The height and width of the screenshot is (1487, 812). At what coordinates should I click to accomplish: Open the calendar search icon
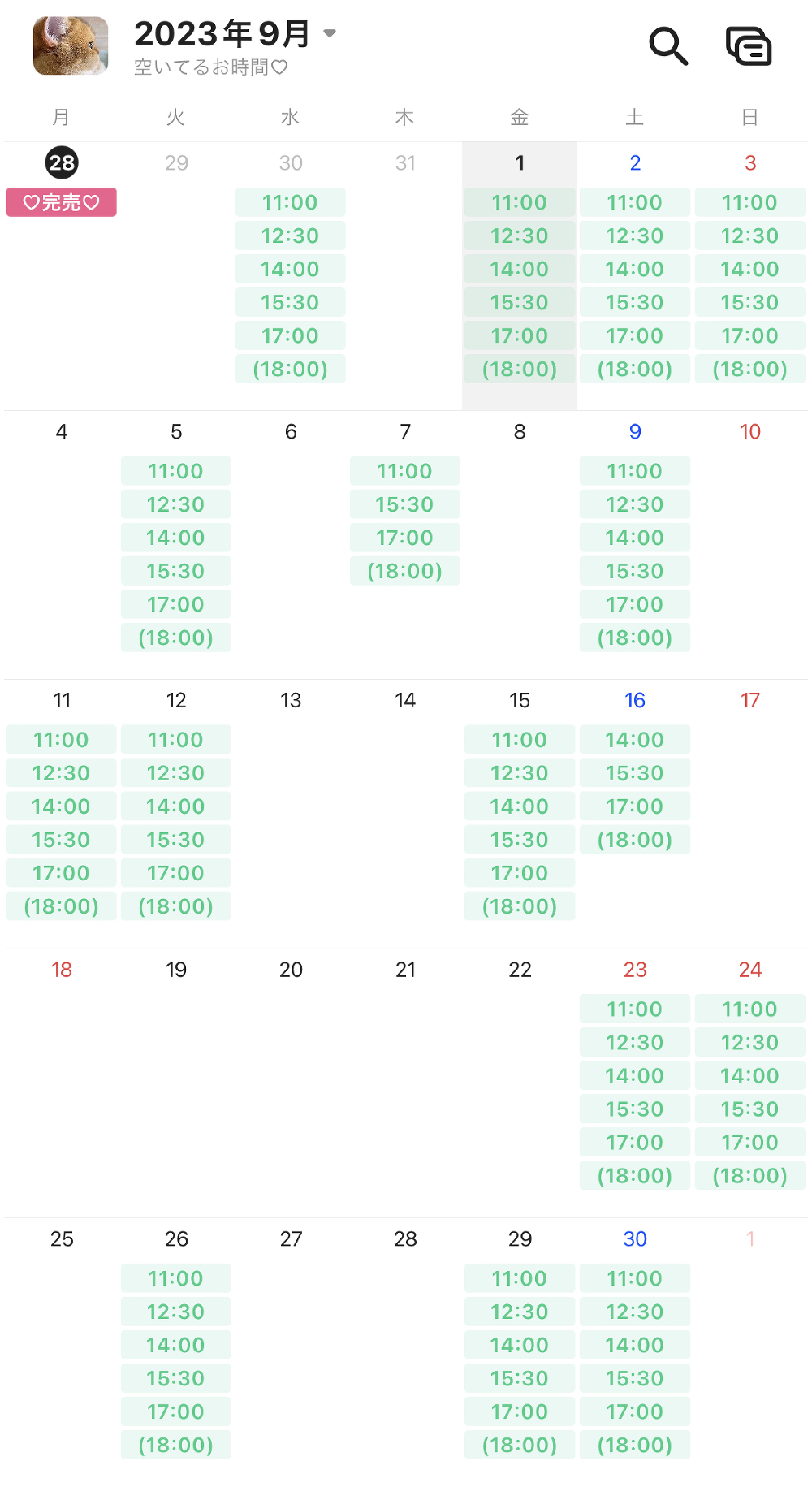(x=668, y=46)
